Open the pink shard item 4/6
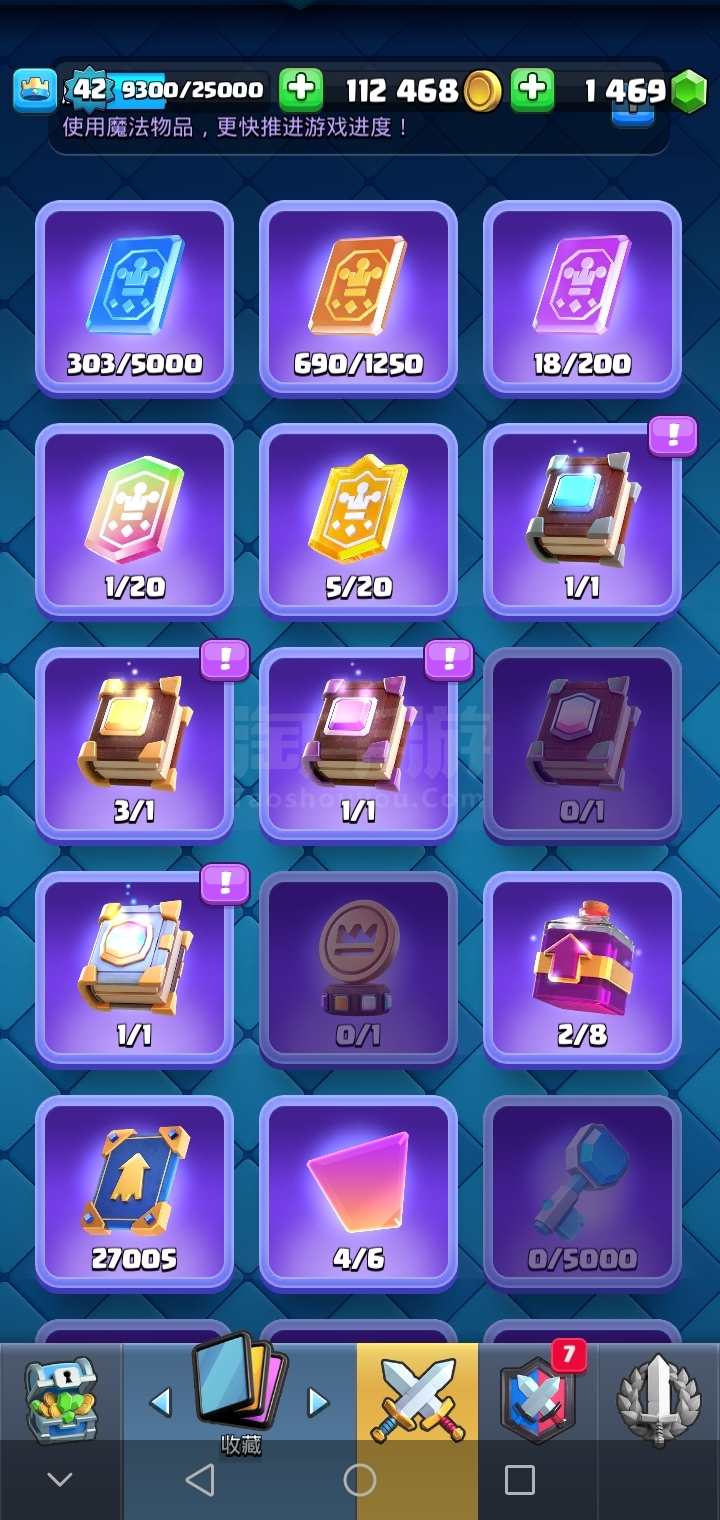 [358, 1194]
